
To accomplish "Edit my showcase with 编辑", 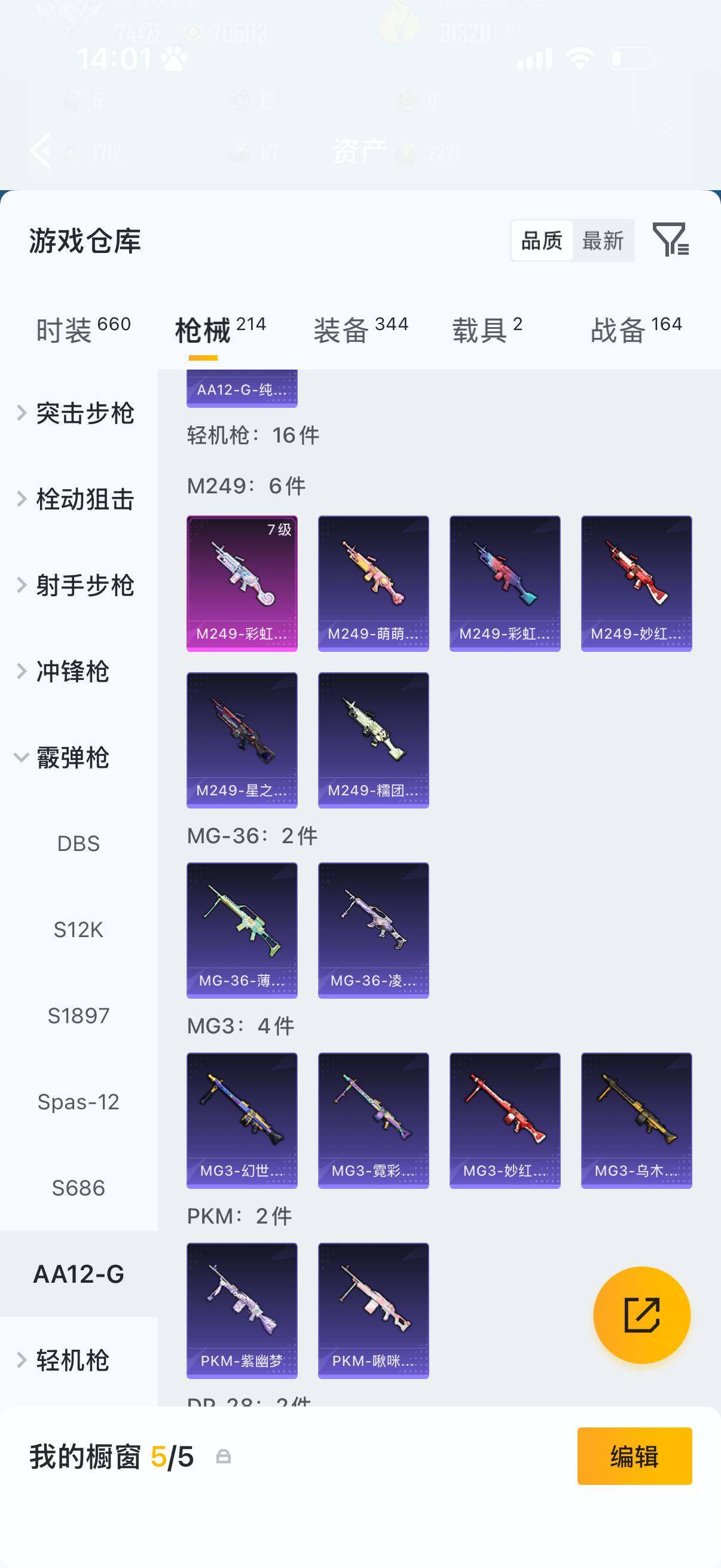I will point(634,1456).
